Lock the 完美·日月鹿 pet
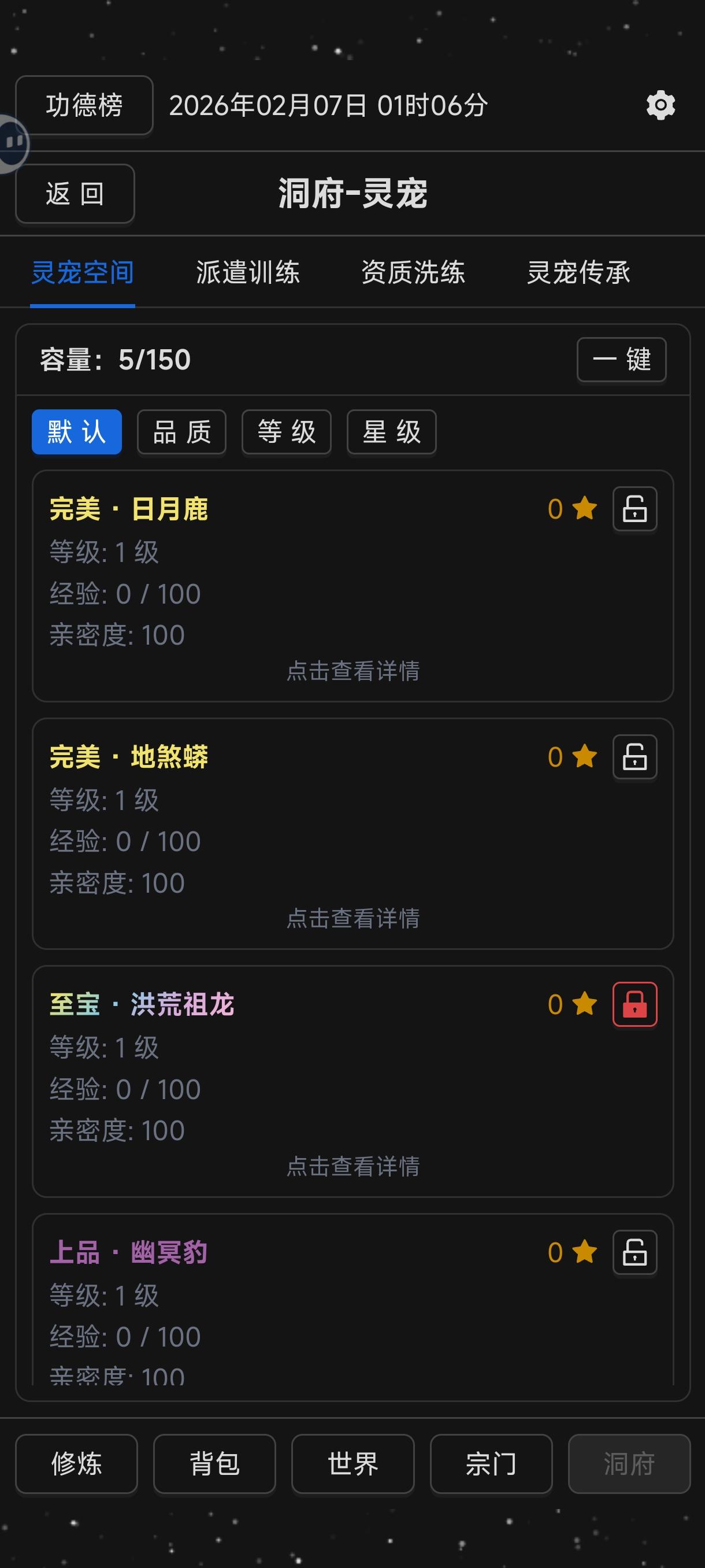The height and width of the screenshot is (1568, 705). click(634, 509)
